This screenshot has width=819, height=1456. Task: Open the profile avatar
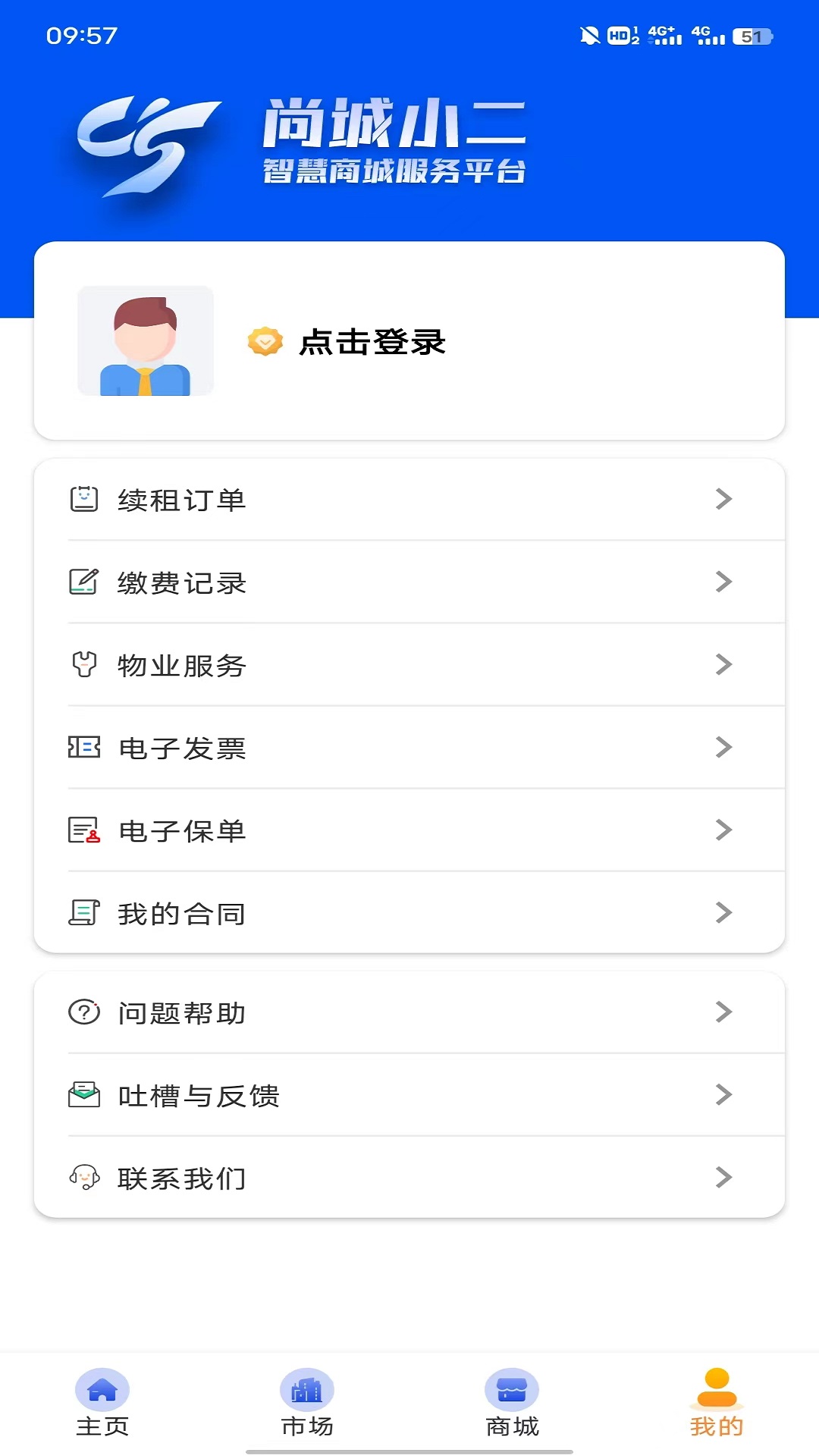146,341
